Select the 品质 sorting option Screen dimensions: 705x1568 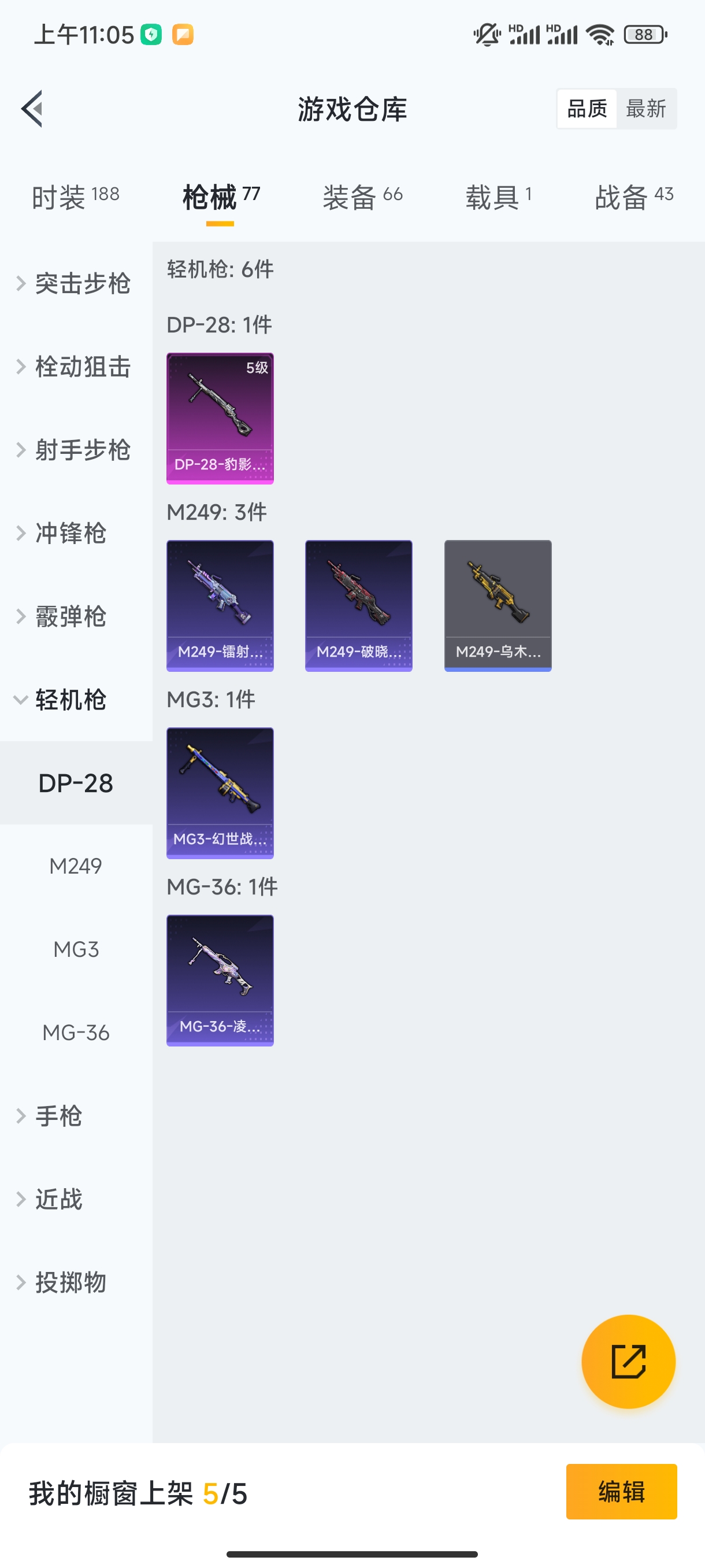(x=586, y=108)
